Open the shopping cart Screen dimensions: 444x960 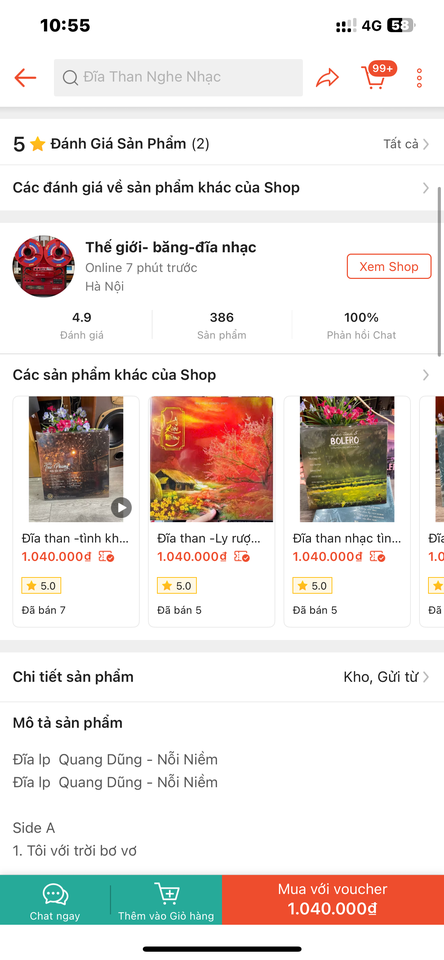pos(377,77)
